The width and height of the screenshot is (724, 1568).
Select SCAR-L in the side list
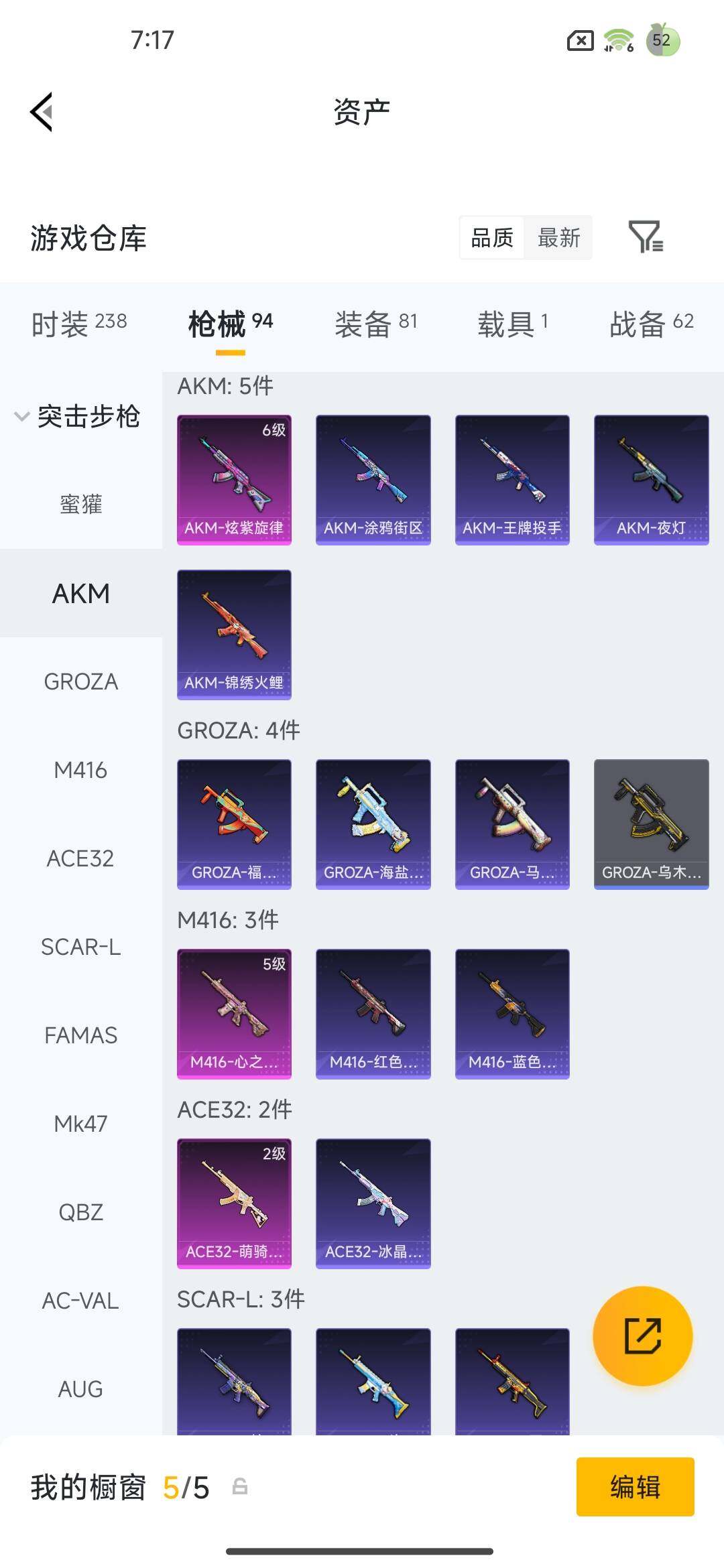(x=80, y=947)
